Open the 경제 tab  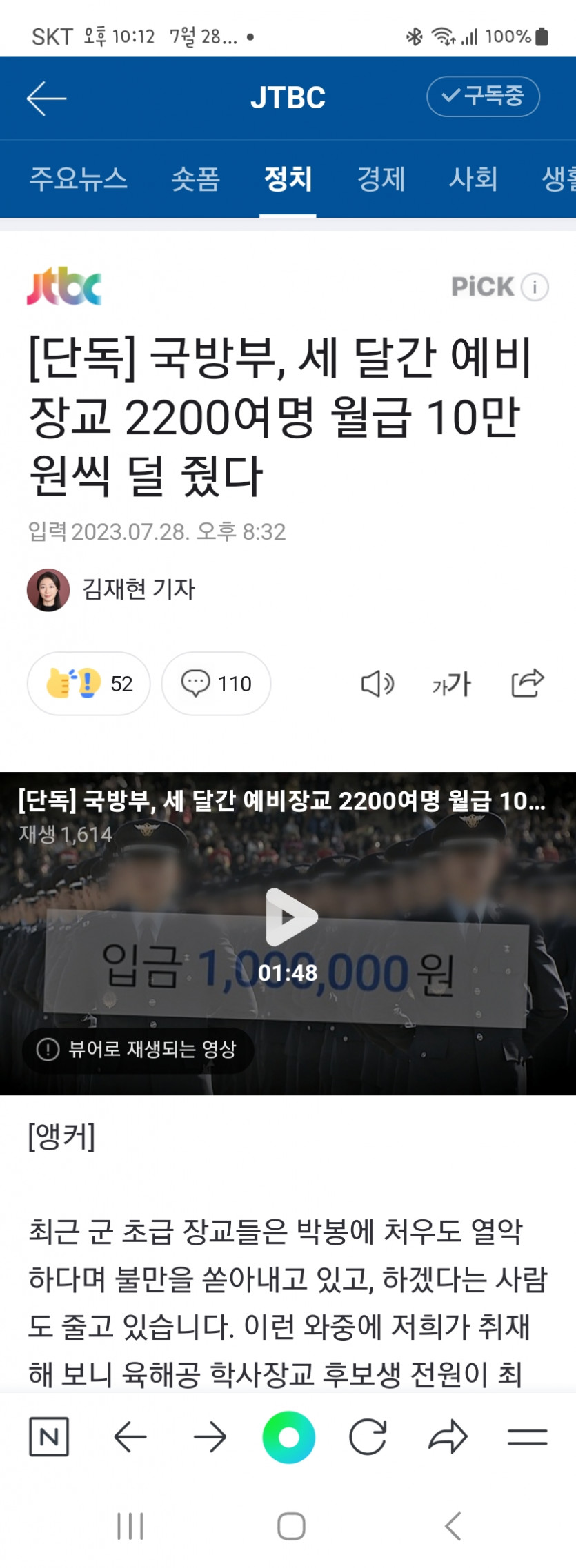381,179
